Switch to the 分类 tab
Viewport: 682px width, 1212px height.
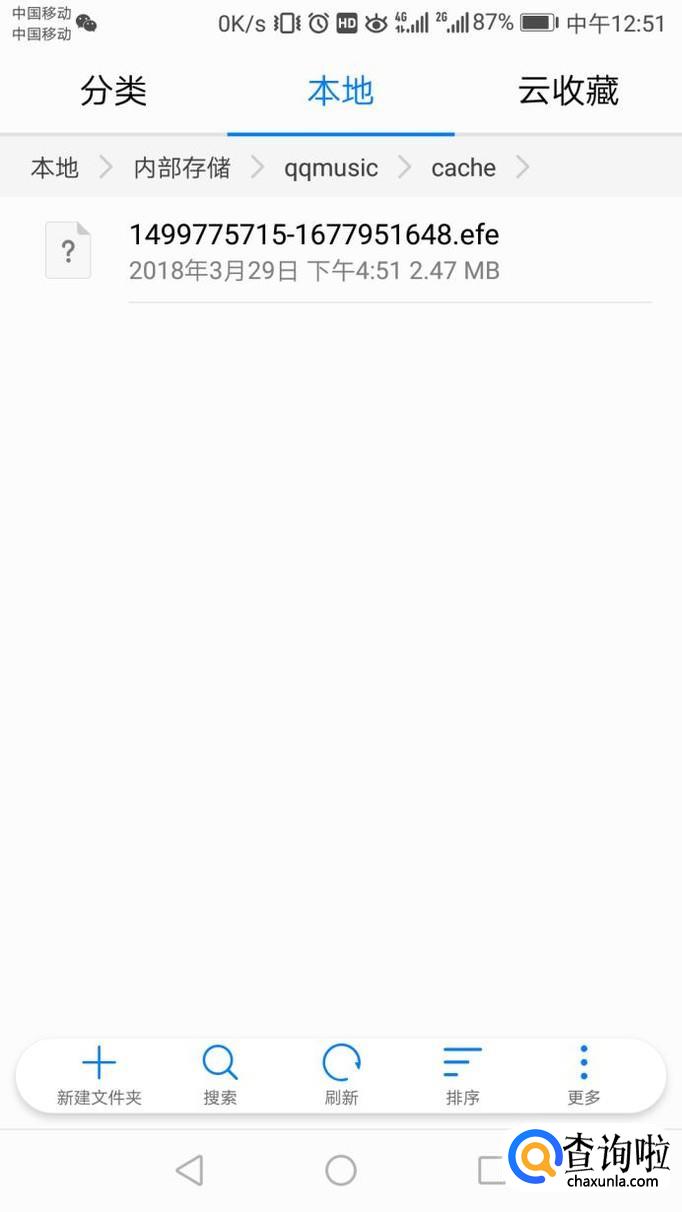click(x=113, y=92)
